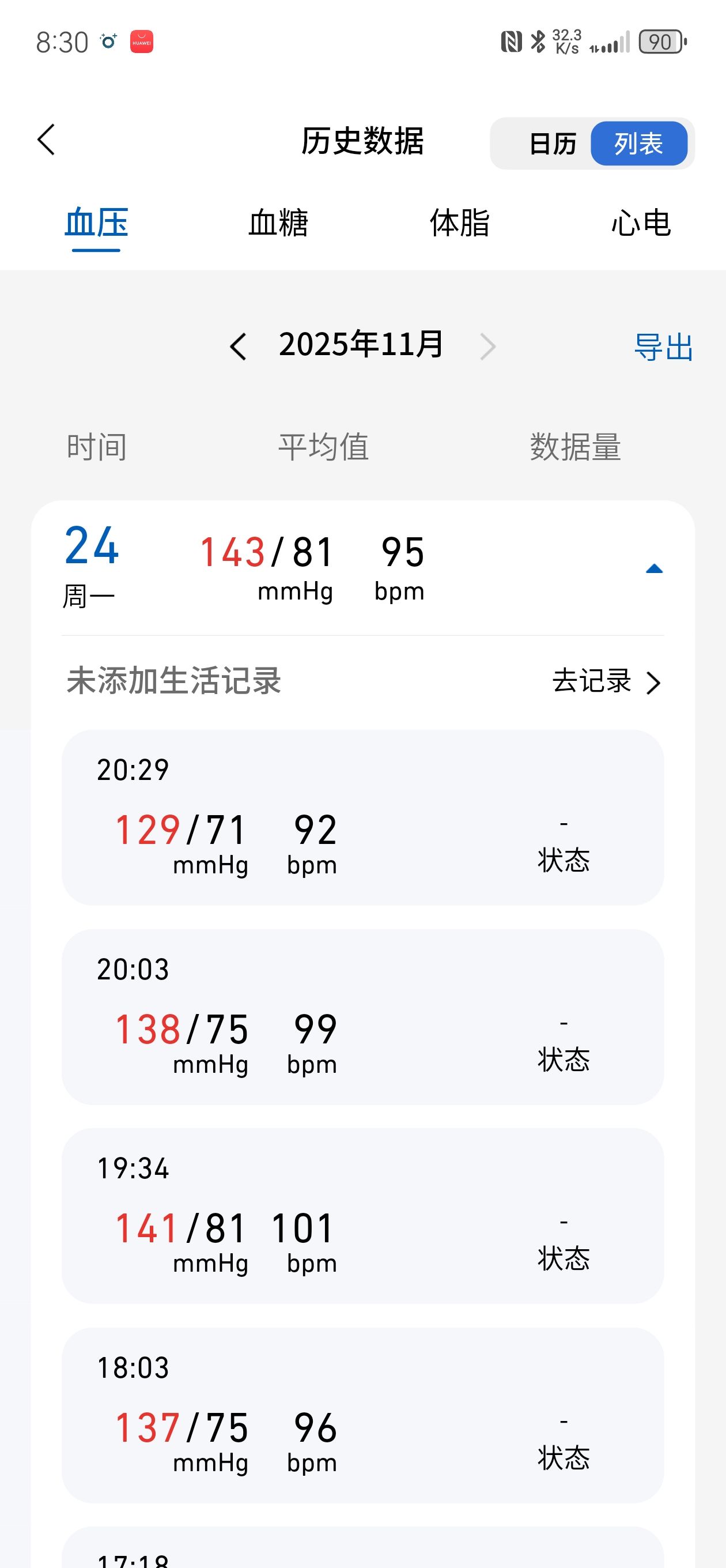726x1568 pixels.
Task: Open the 20:29 blood pressure reading
Action: point(362,819)
